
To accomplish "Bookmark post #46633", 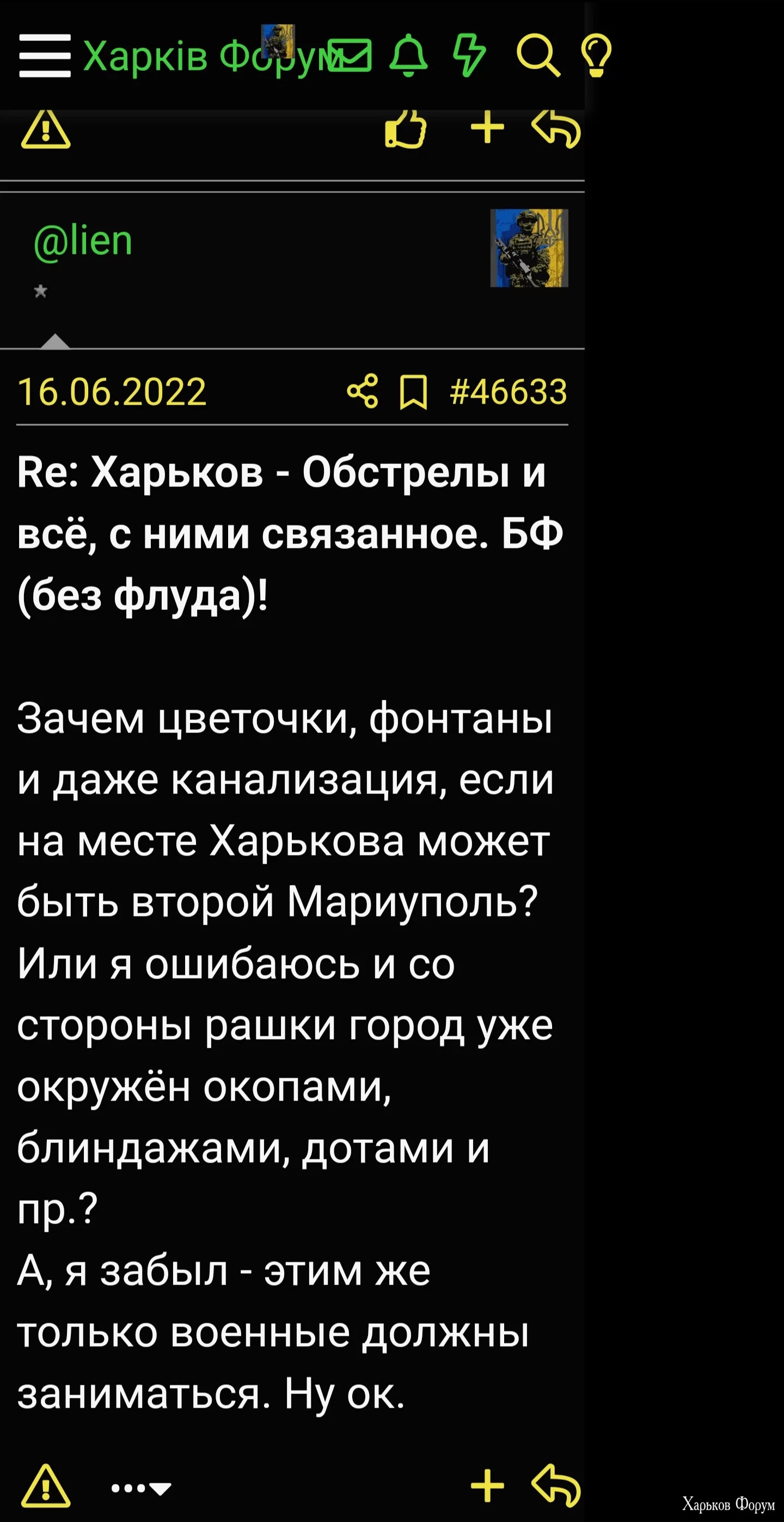I will [414, 392].
